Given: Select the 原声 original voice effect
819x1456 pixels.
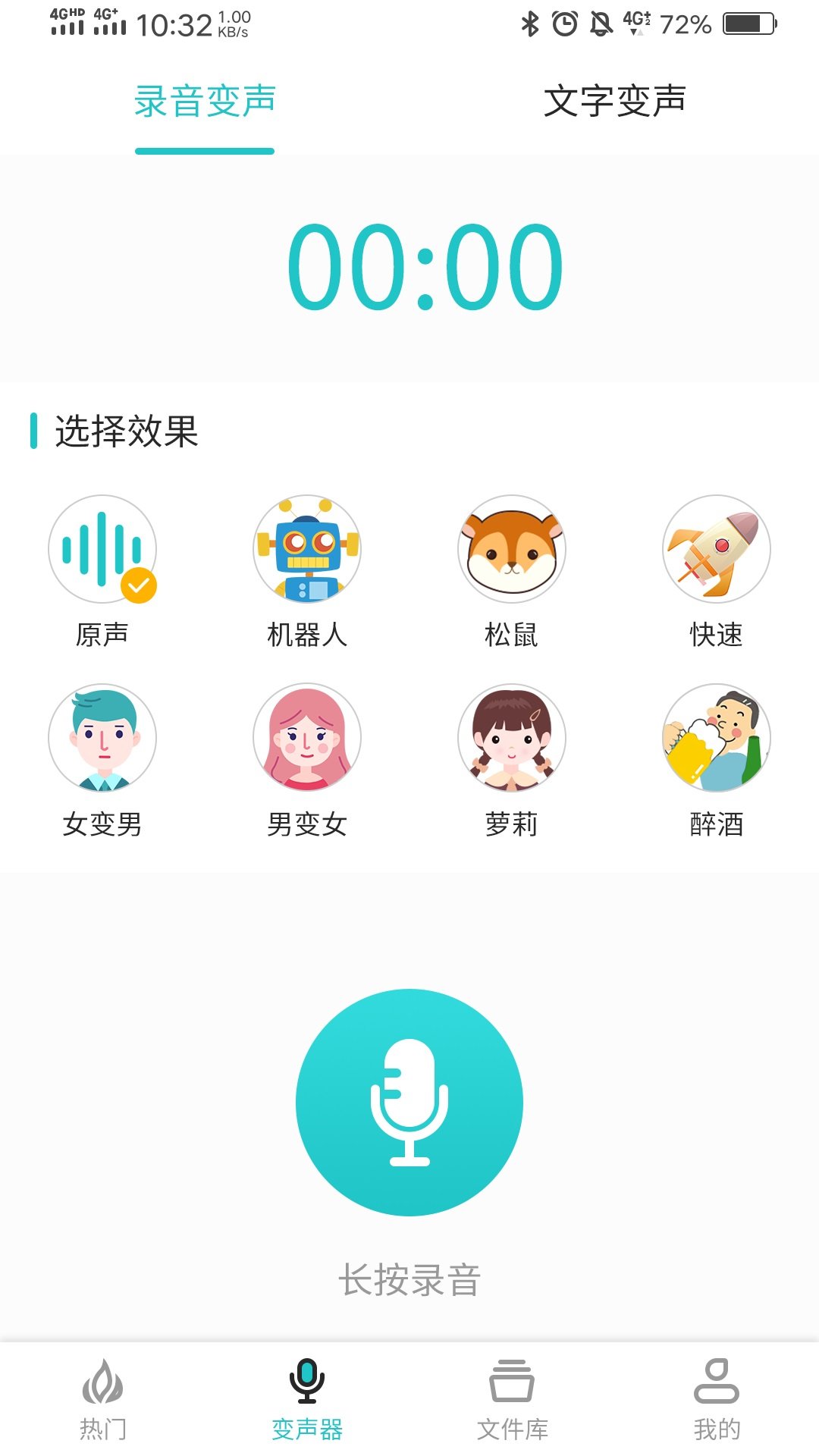Looking at the screenshot, I should tap(102, 550).
